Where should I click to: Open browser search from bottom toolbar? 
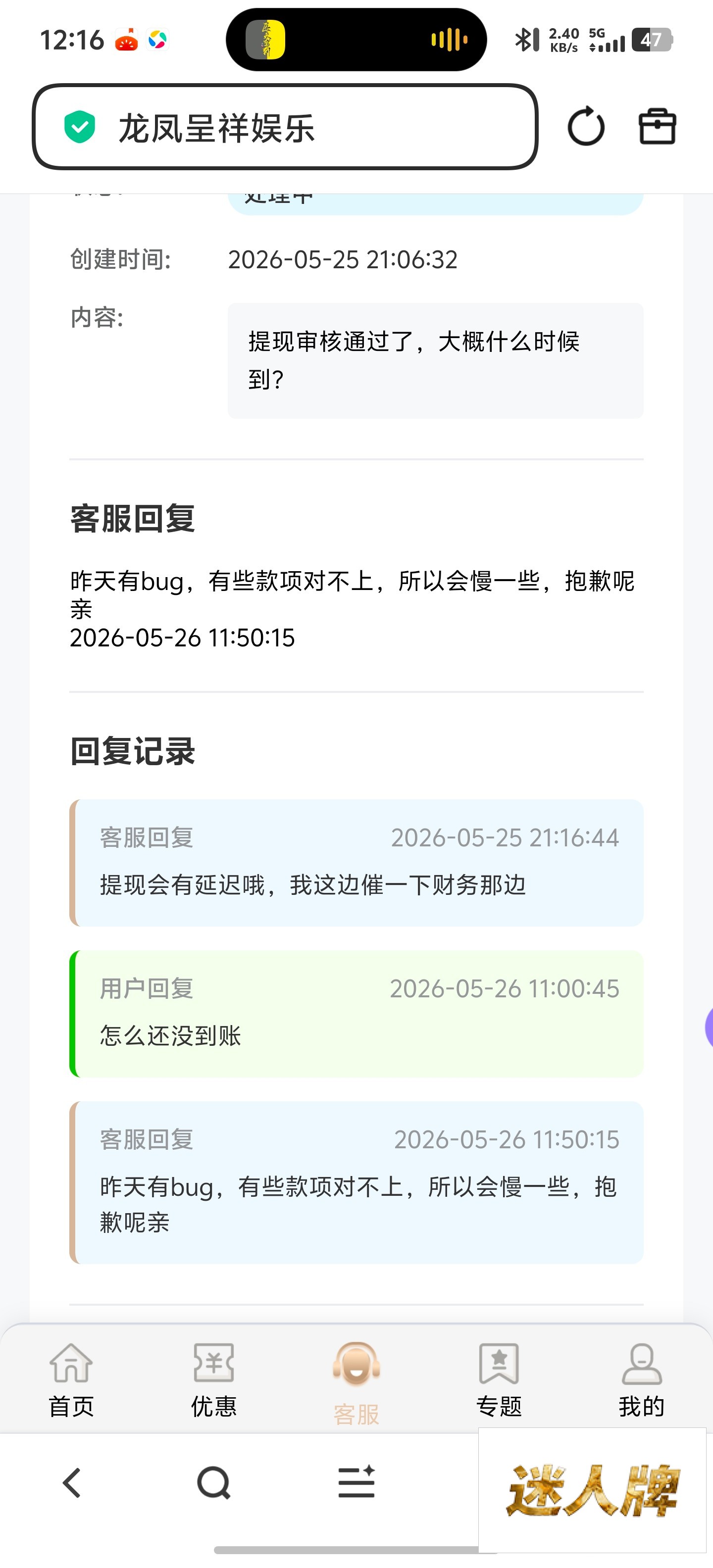point(214,1483)
